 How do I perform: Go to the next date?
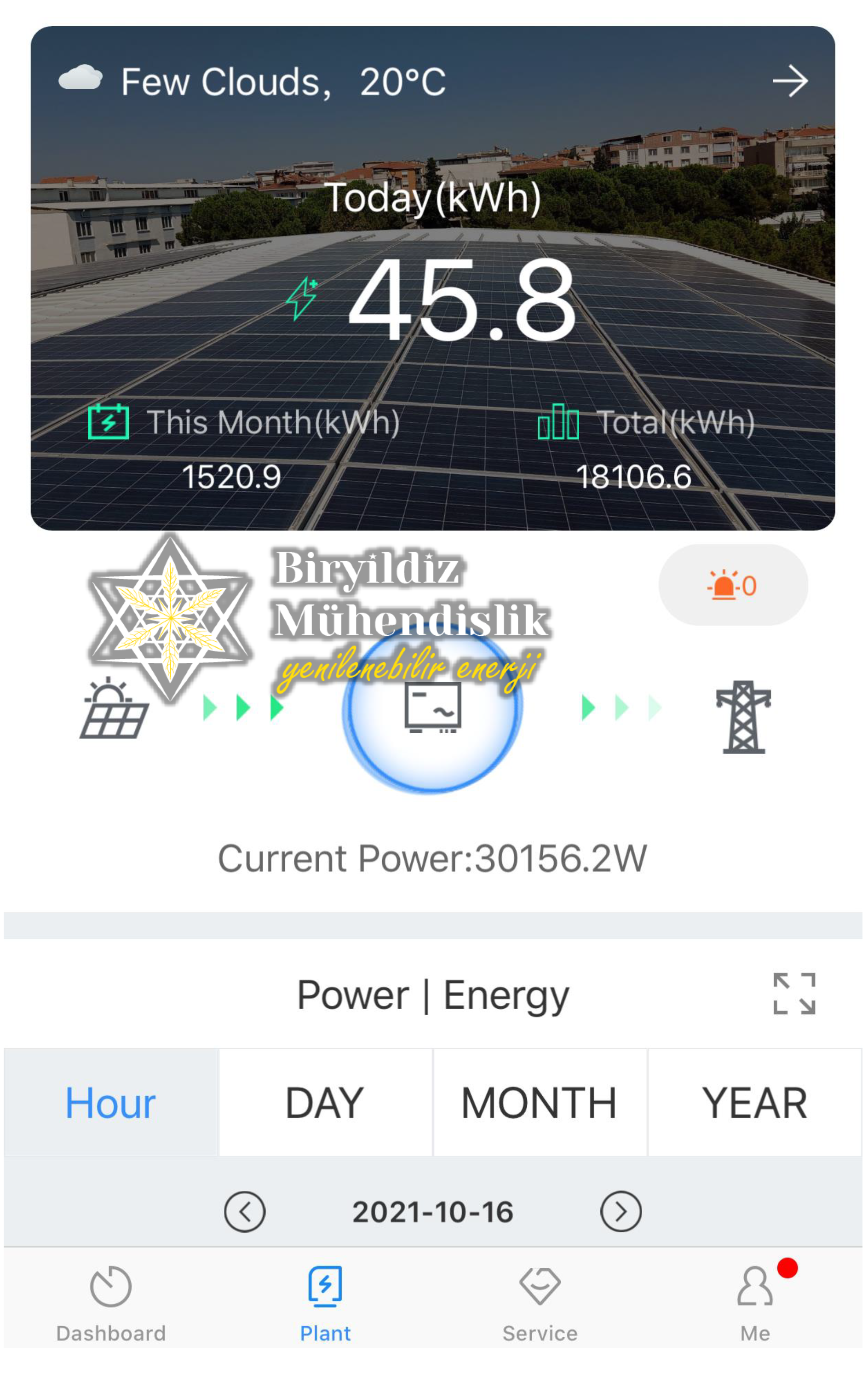(x=621, y=1211)
